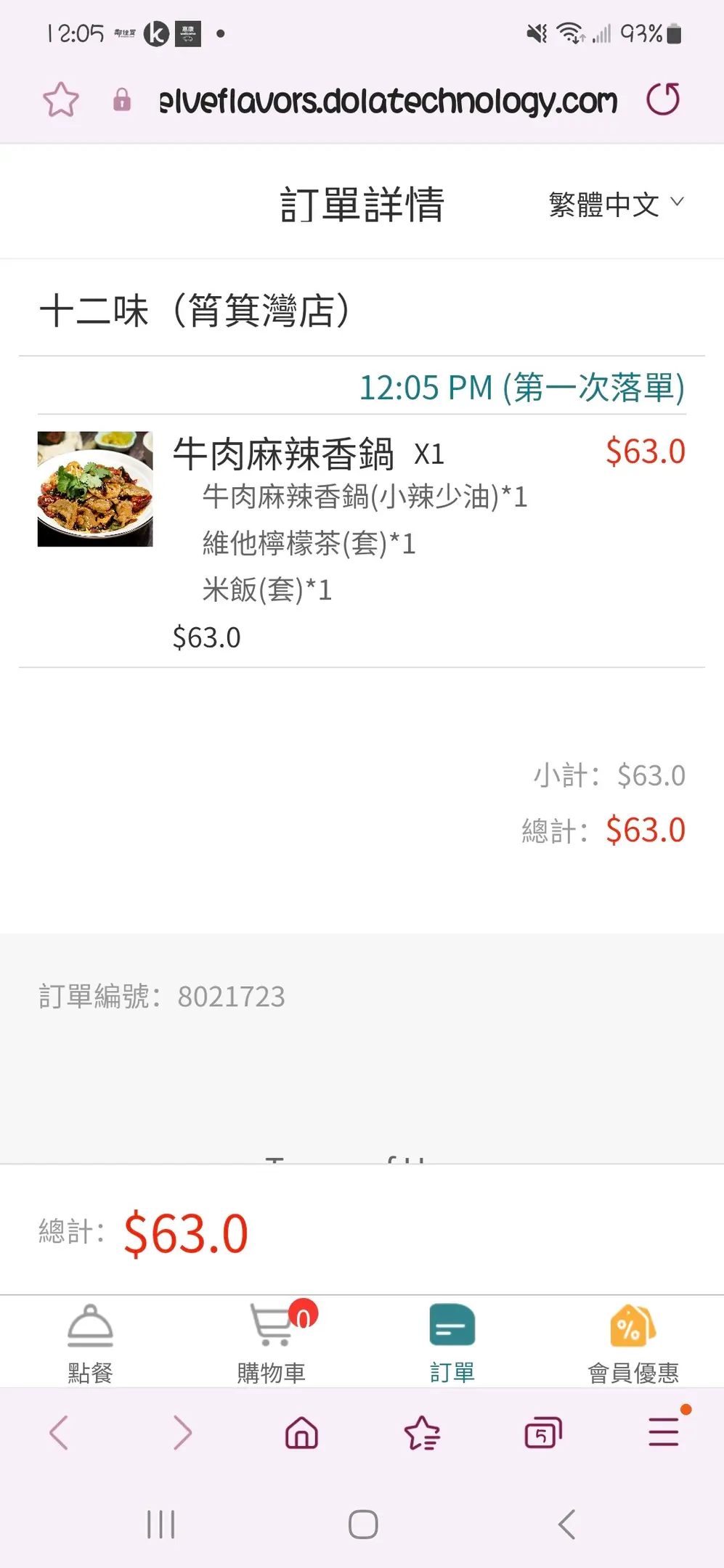Screen dimensions: 724x1568
Task: Open the 繁體中文 language dropdown
Action: [616, 204]
